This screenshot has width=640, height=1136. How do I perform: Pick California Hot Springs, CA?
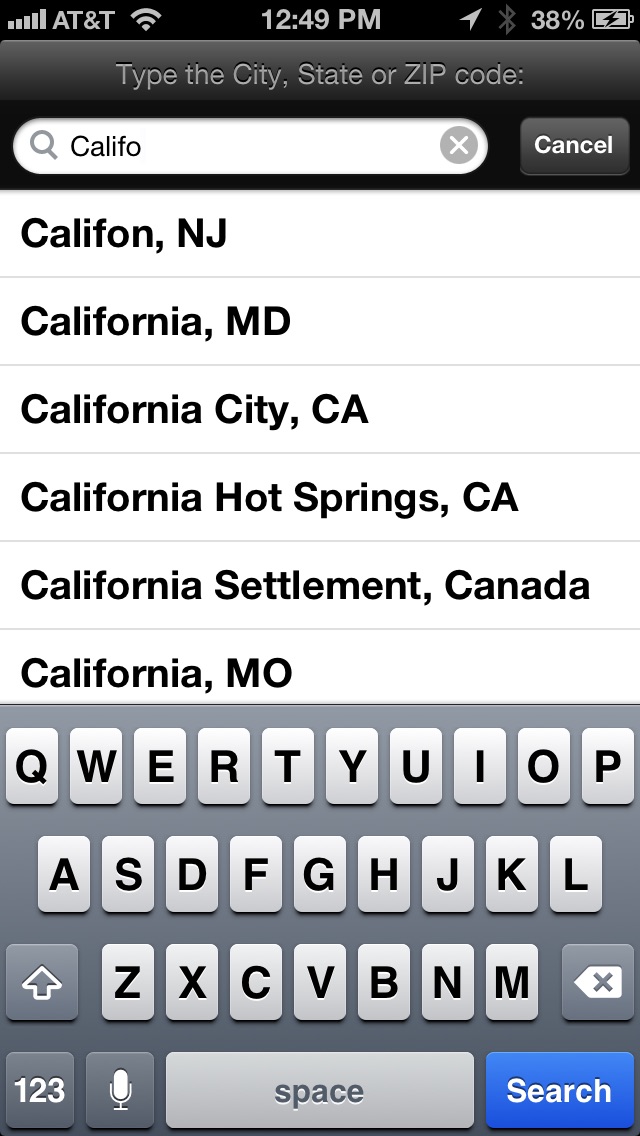(320, 497)
